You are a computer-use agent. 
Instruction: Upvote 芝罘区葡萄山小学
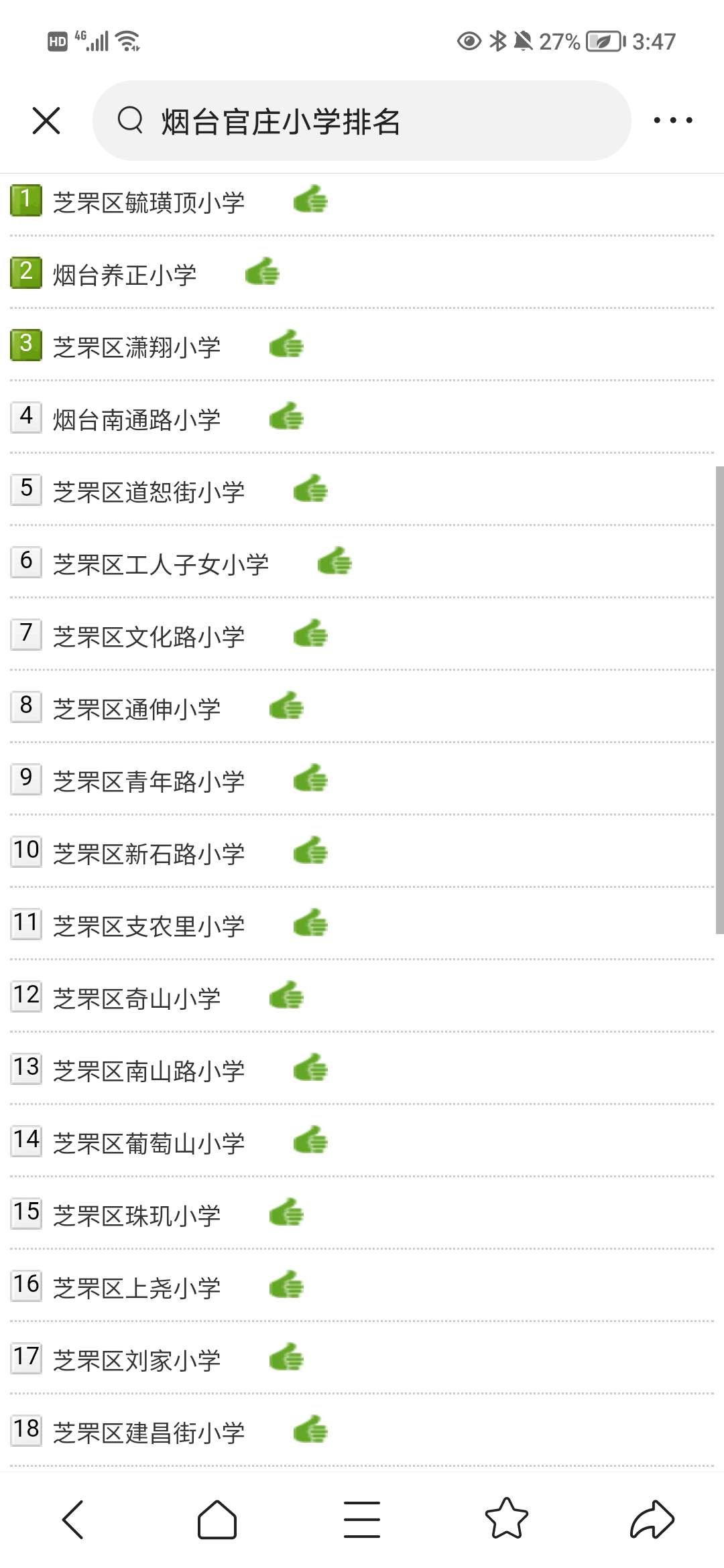click(x=310, y=1140)
